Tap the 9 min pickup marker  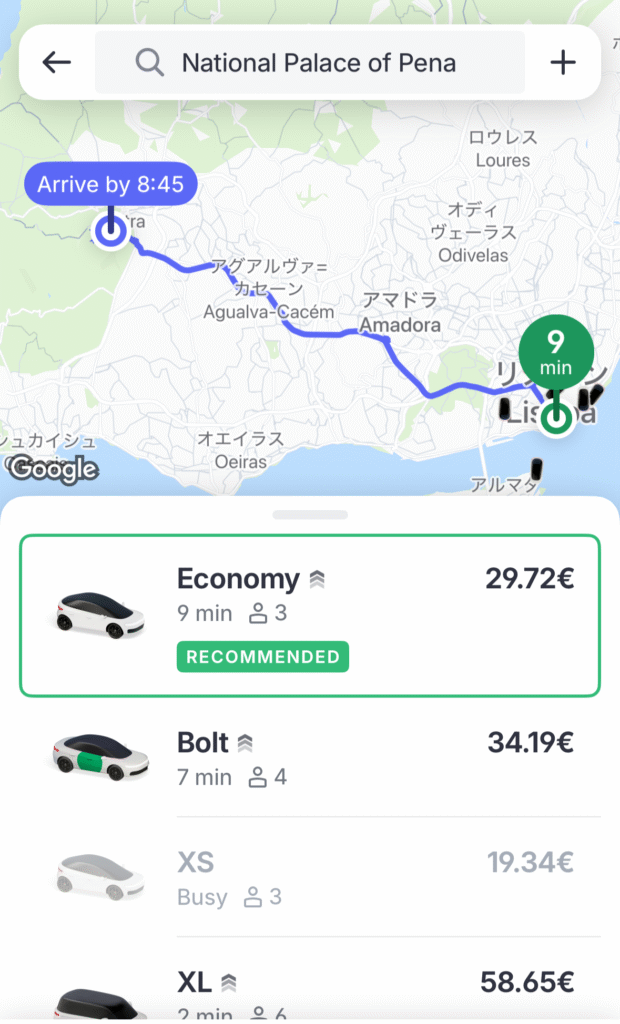coord(556,353)
